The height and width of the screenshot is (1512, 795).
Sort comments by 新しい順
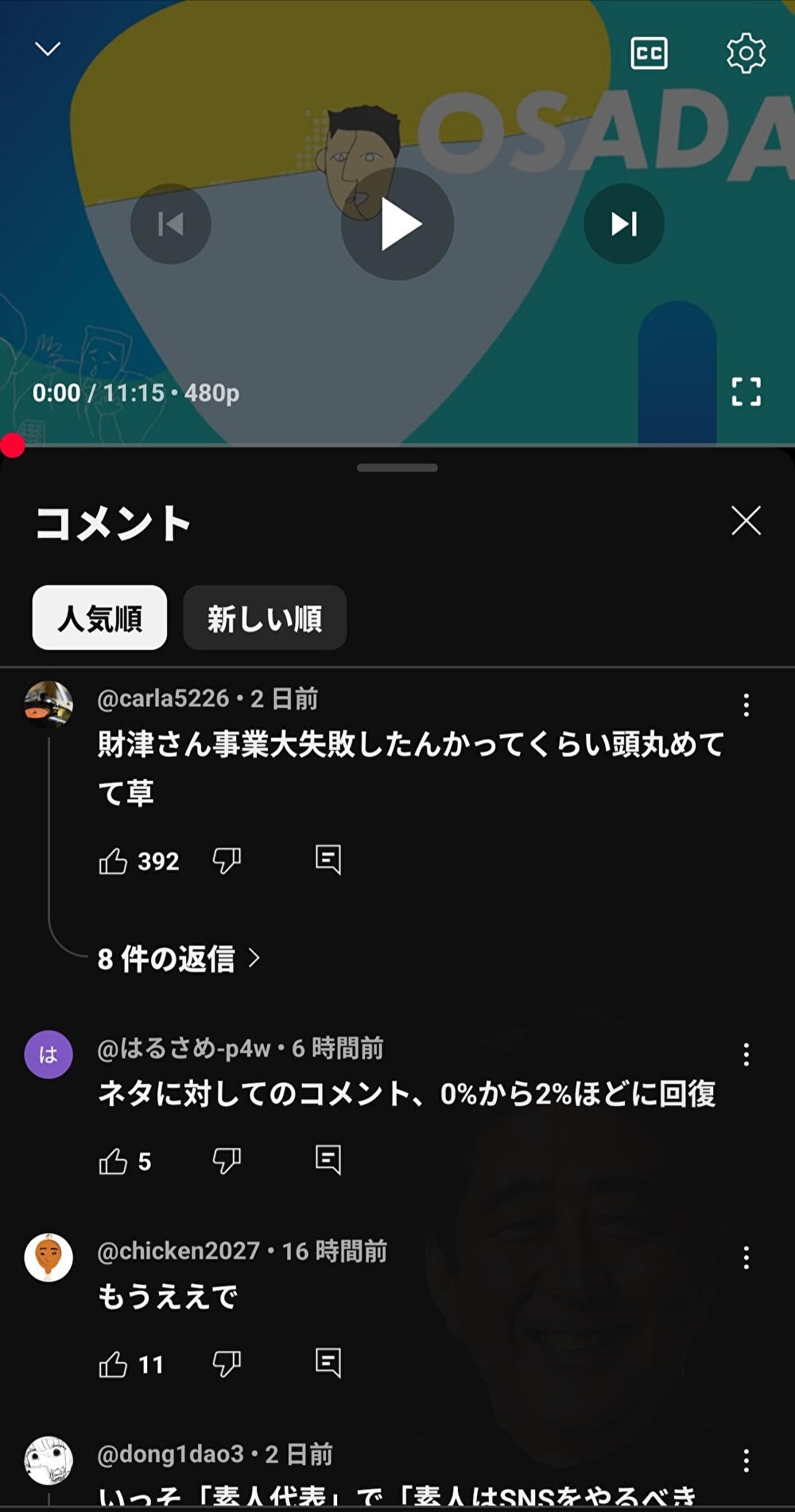(265, 618)
